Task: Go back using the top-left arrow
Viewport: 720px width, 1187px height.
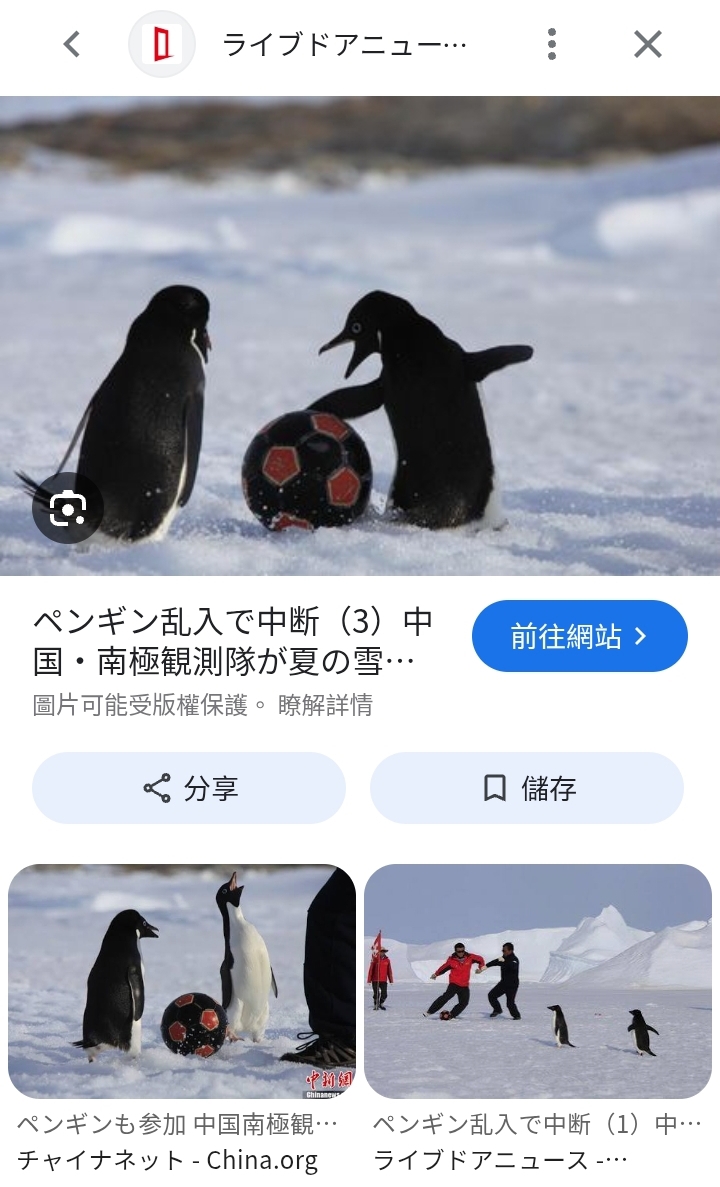Action: [72, 44]
